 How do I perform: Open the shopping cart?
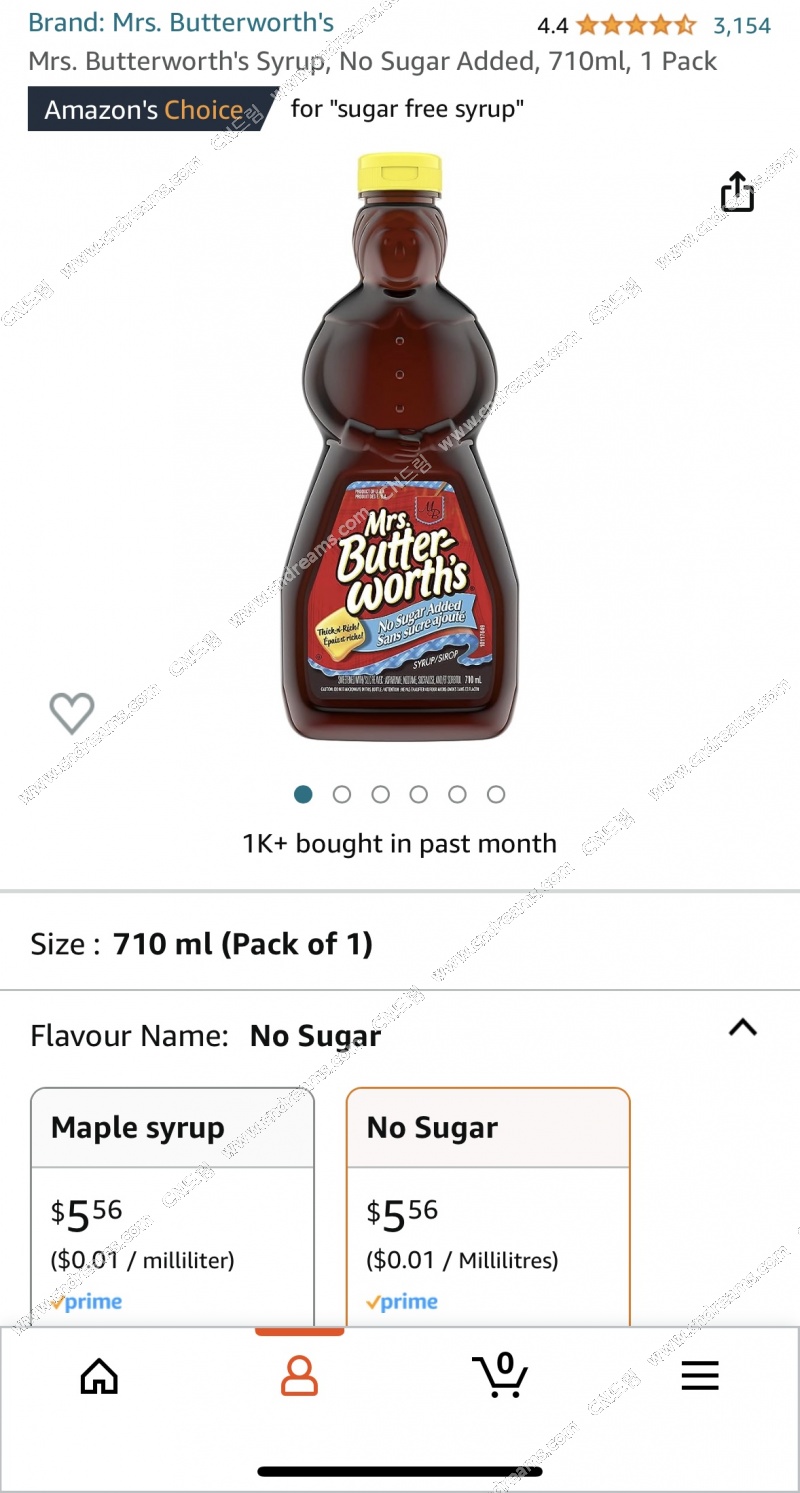coord(500,1374)
